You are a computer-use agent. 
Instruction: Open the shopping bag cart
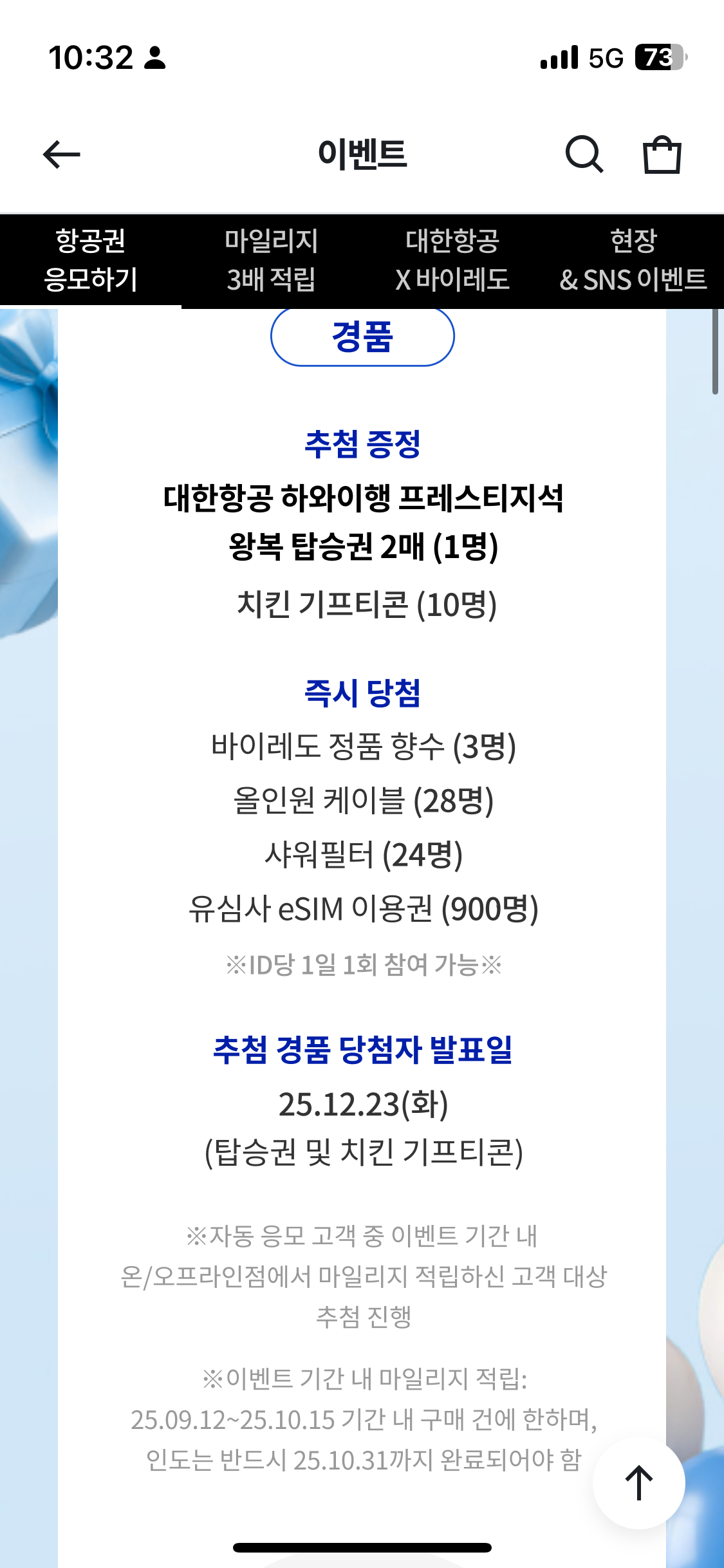point(662,154)
